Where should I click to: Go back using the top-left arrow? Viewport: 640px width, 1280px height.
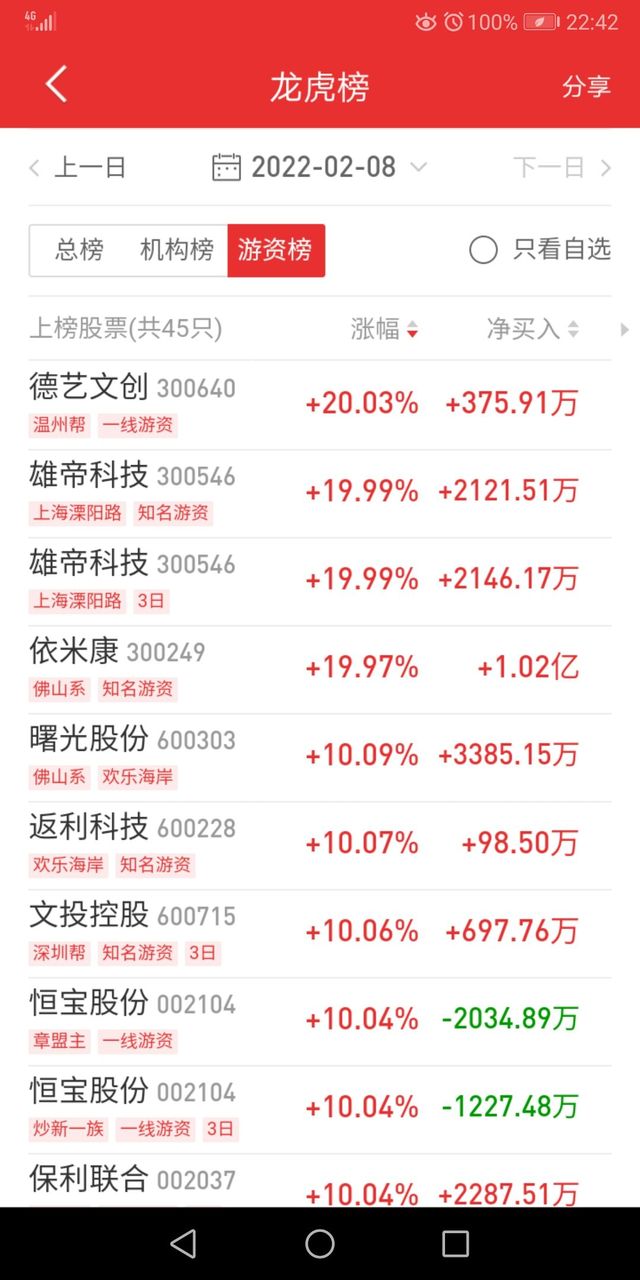click(56, 86)
